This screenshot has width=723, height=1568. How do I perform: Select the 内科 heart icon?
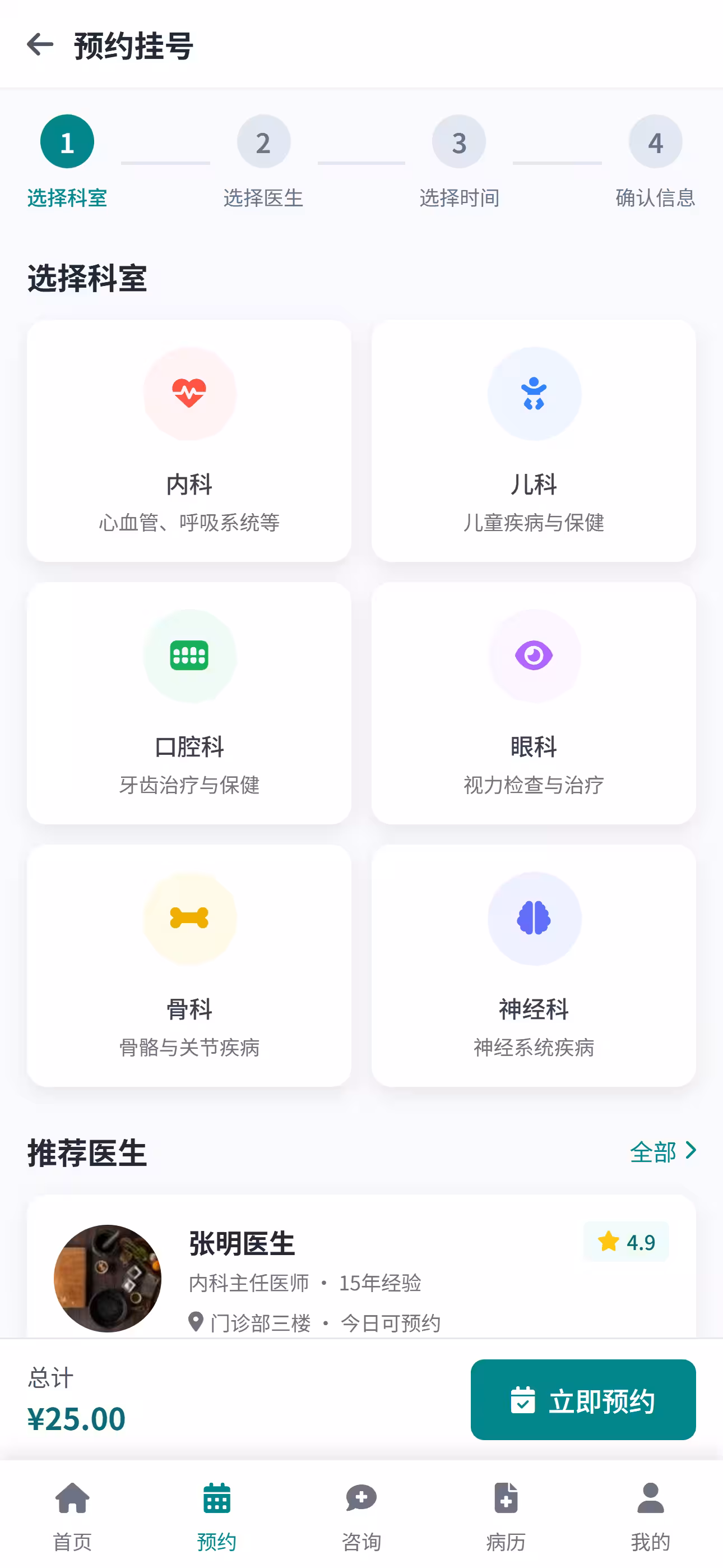click(189, 393)
